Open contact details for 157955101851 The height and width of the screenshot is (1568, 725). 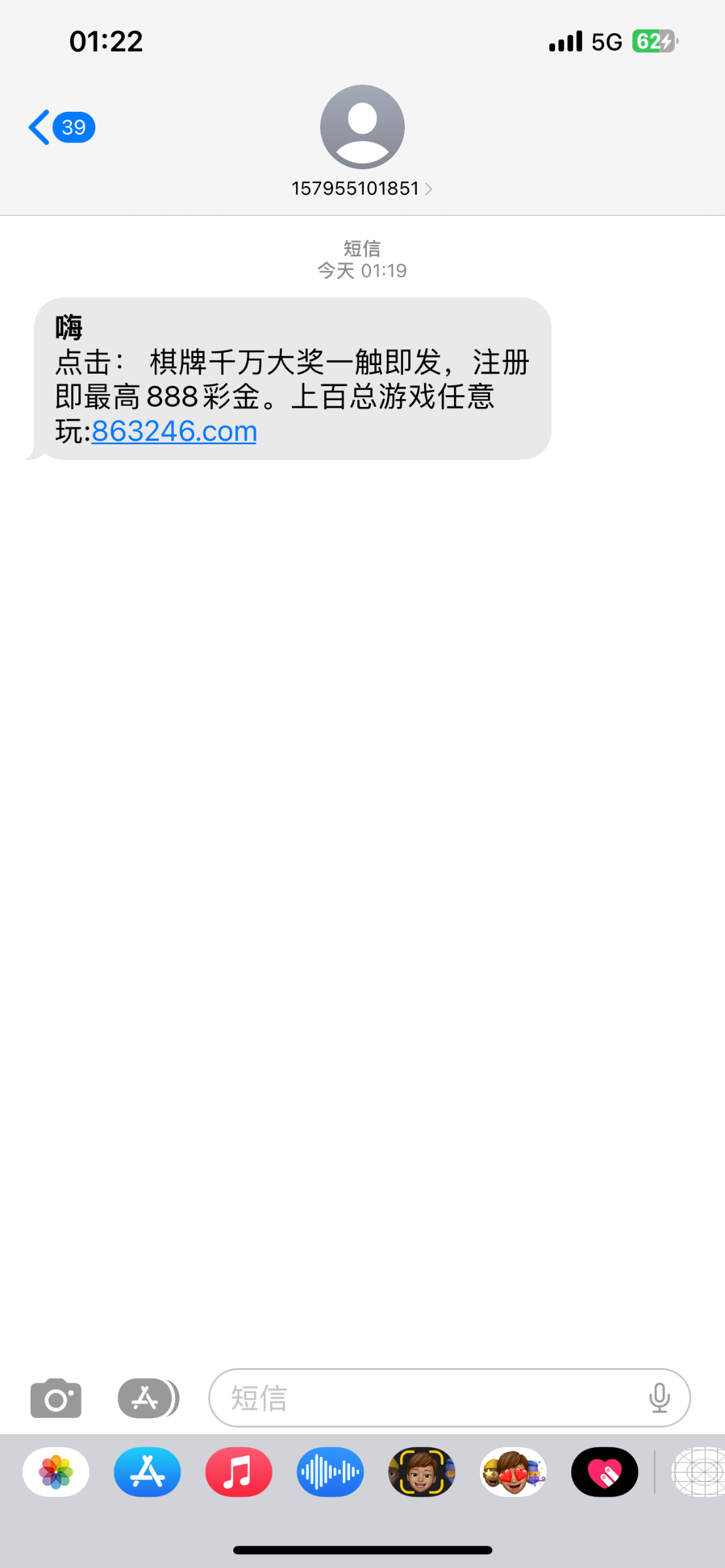(x=362, y=142)
